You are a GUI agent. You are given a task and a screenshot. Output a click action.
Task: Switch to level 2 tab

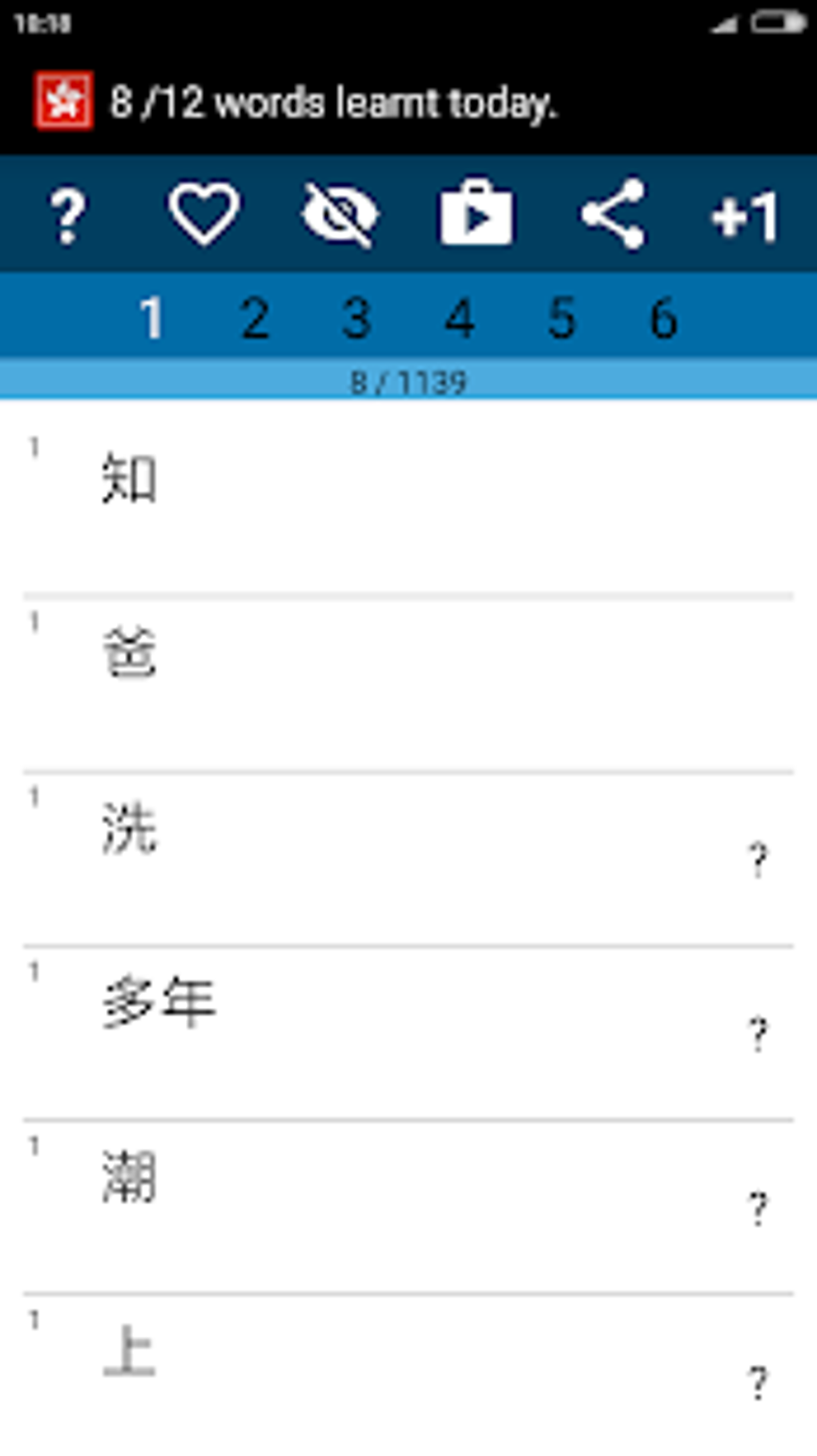pos(255,318)
